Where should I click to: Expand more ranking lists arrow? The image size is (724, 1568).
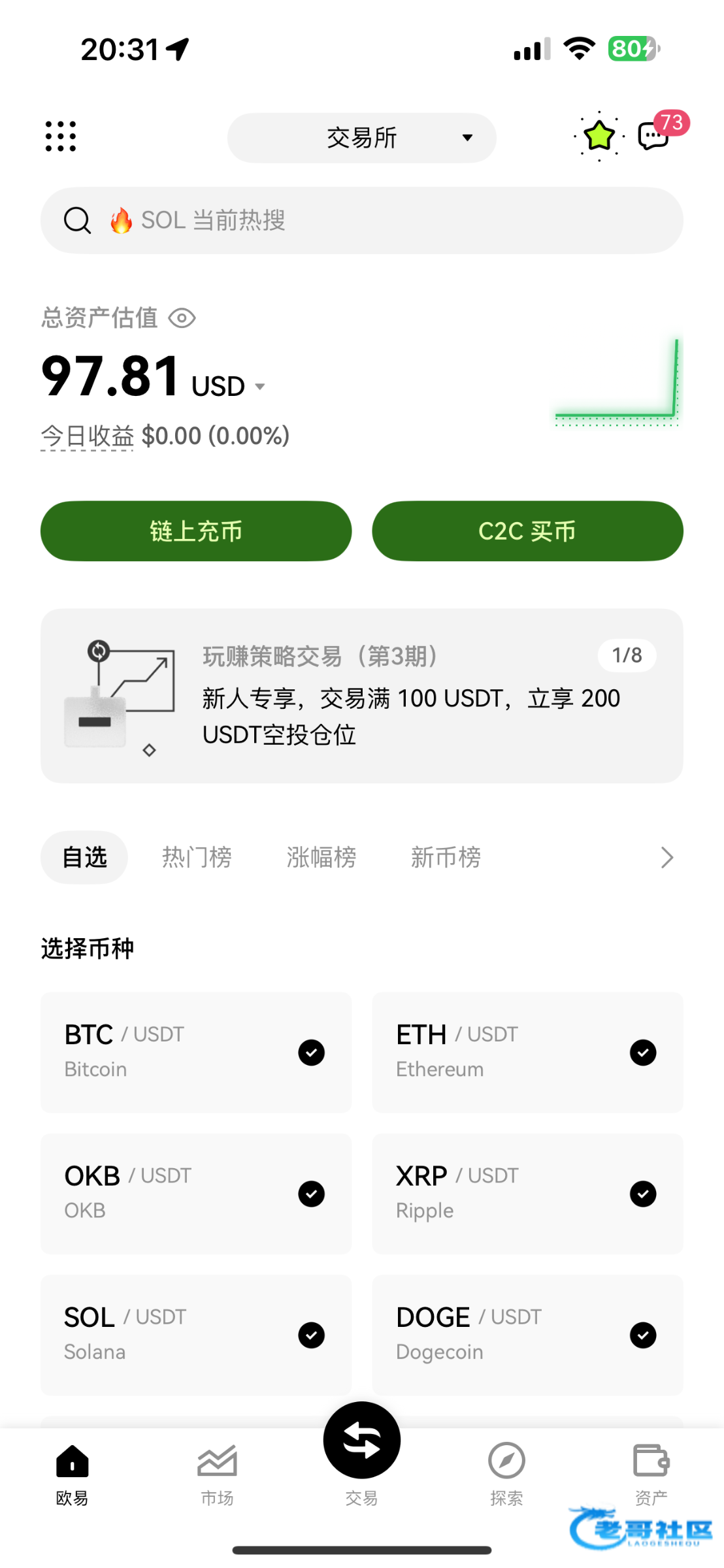tap(666, 857)
